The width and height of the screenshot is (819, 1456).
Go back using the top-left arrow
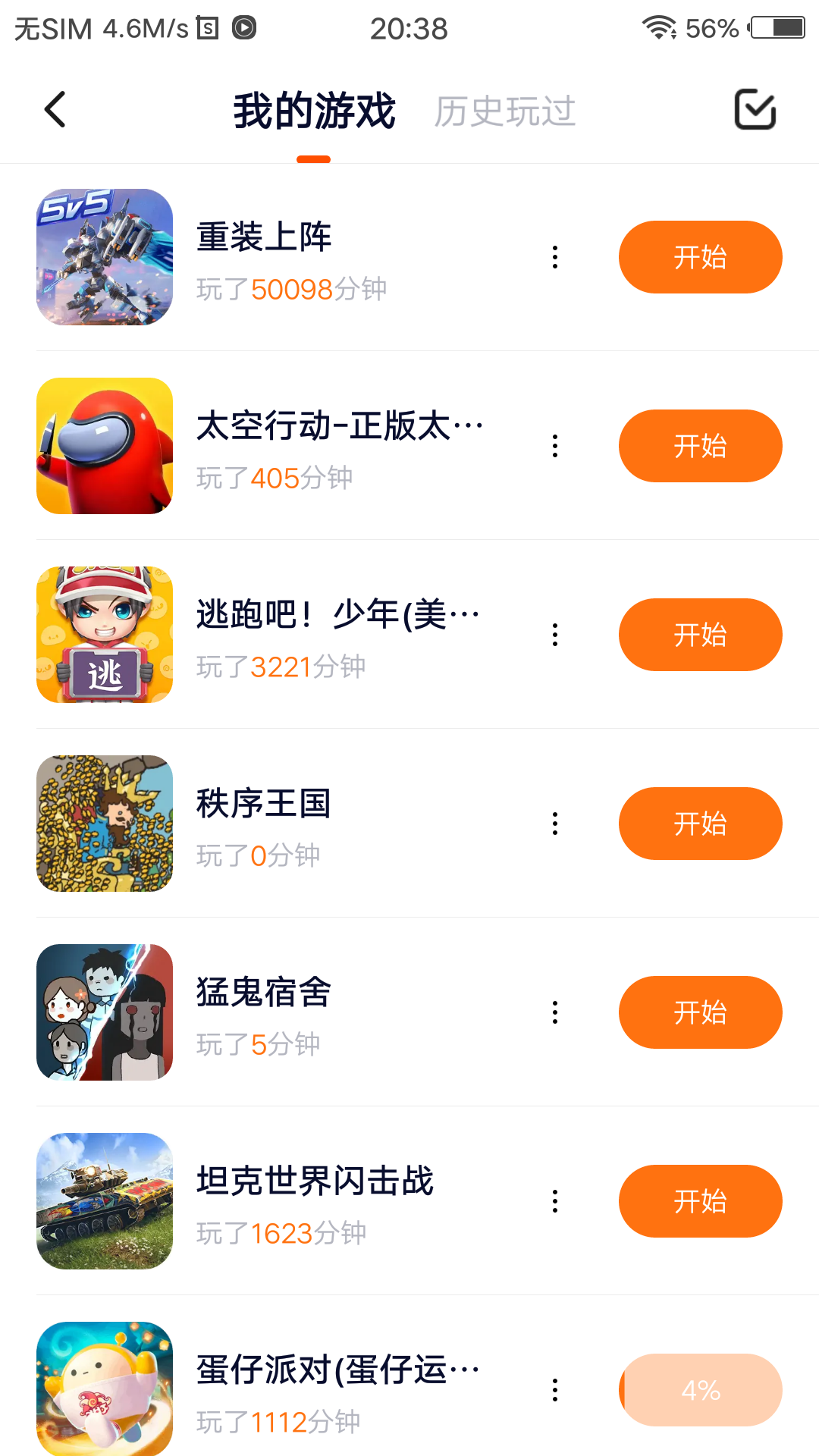pos(55,110)
